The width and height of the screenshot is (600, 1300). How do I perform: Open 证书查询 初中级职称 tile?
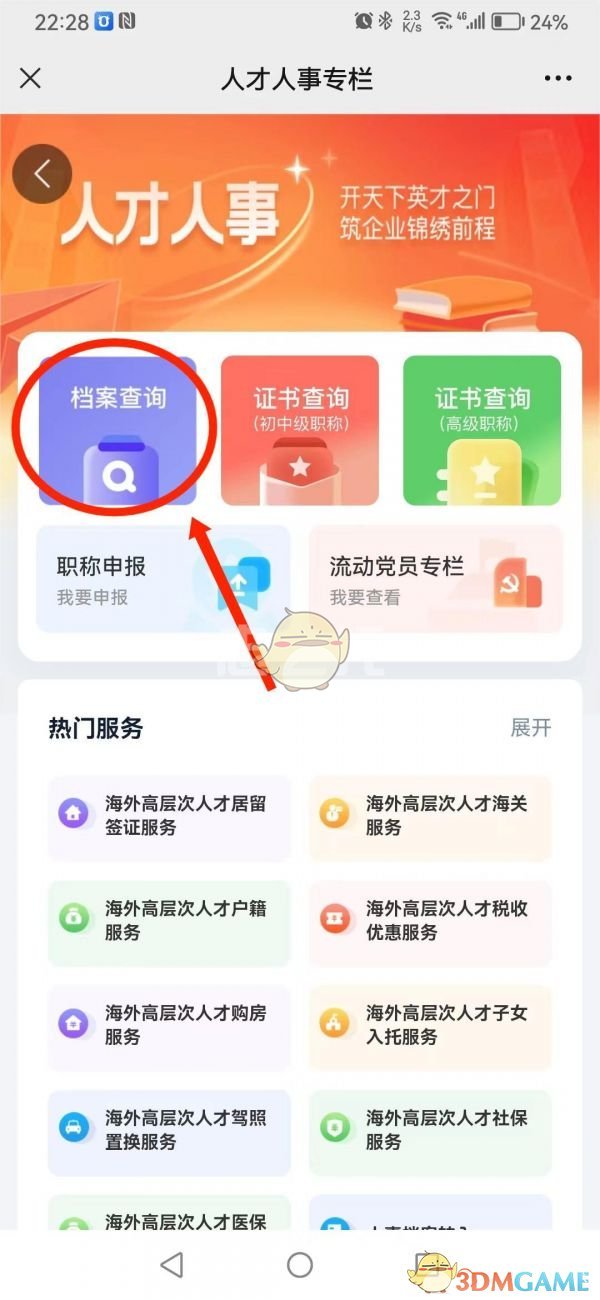[300, 430]
